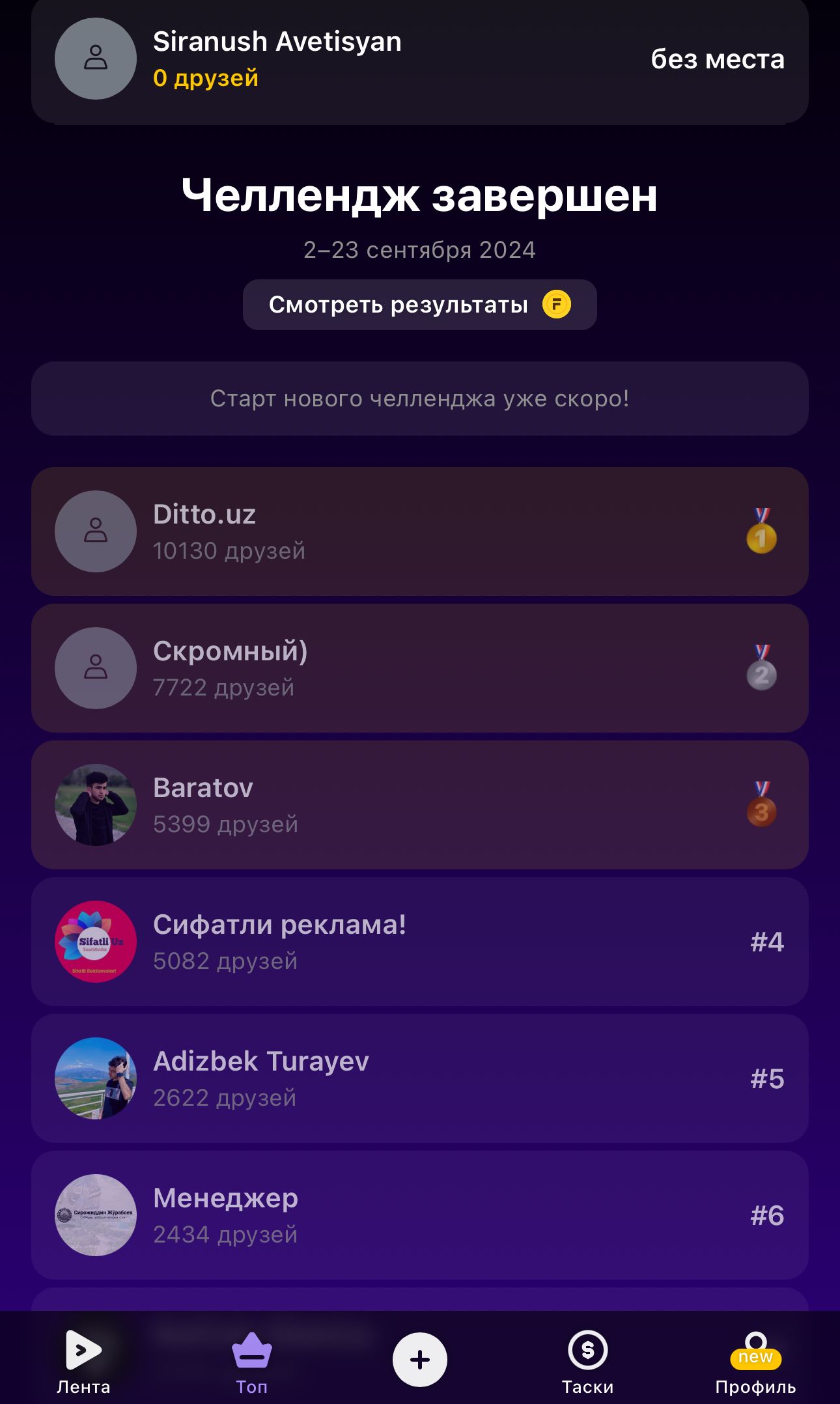This screenshot has width=840, height=1404.
Task: Open Siranush Avetisyan's avatar placeholder
Action: point(96,59)
